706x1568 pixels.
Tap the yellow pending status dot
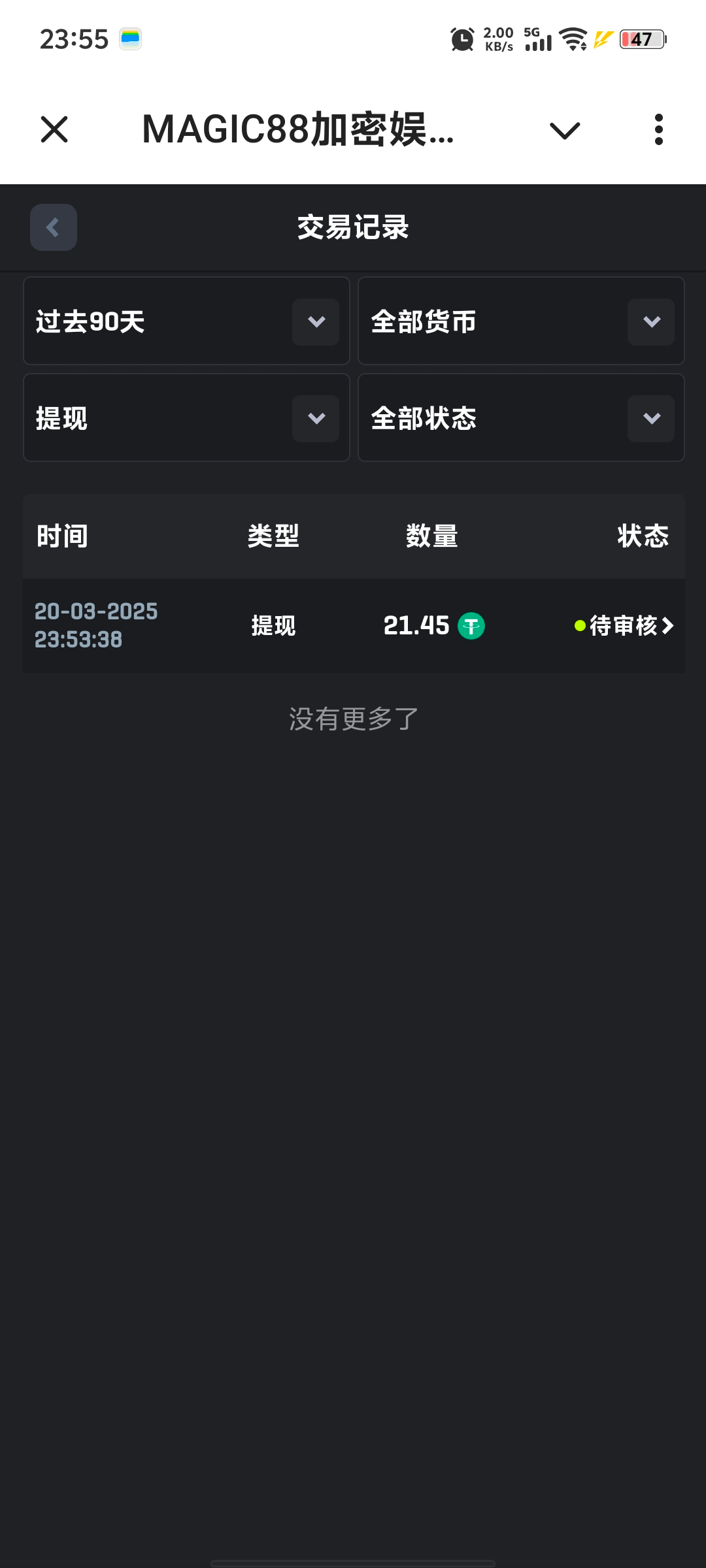pyautogui.click(x=579, y=625)
